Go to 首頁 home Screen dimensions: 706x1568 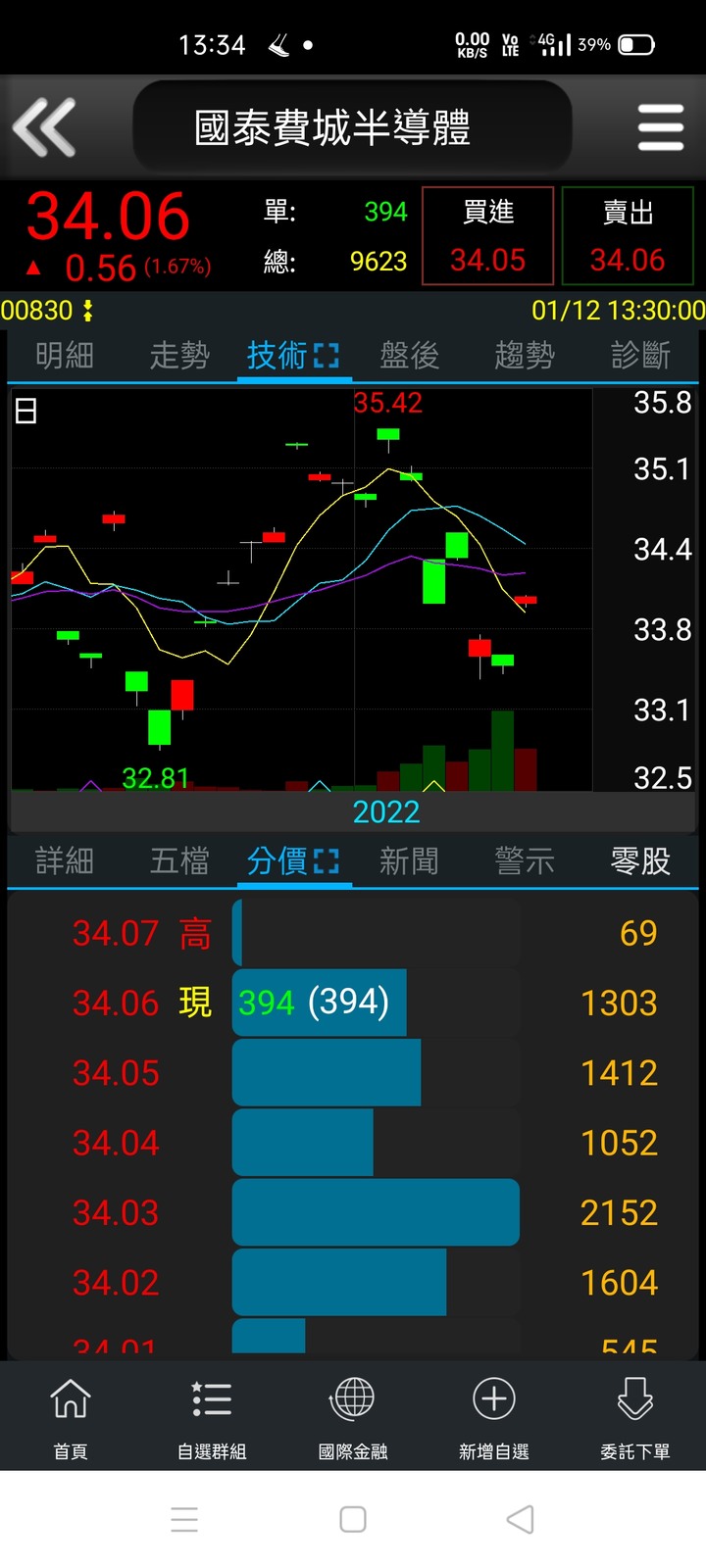[x=71, y=1417]
